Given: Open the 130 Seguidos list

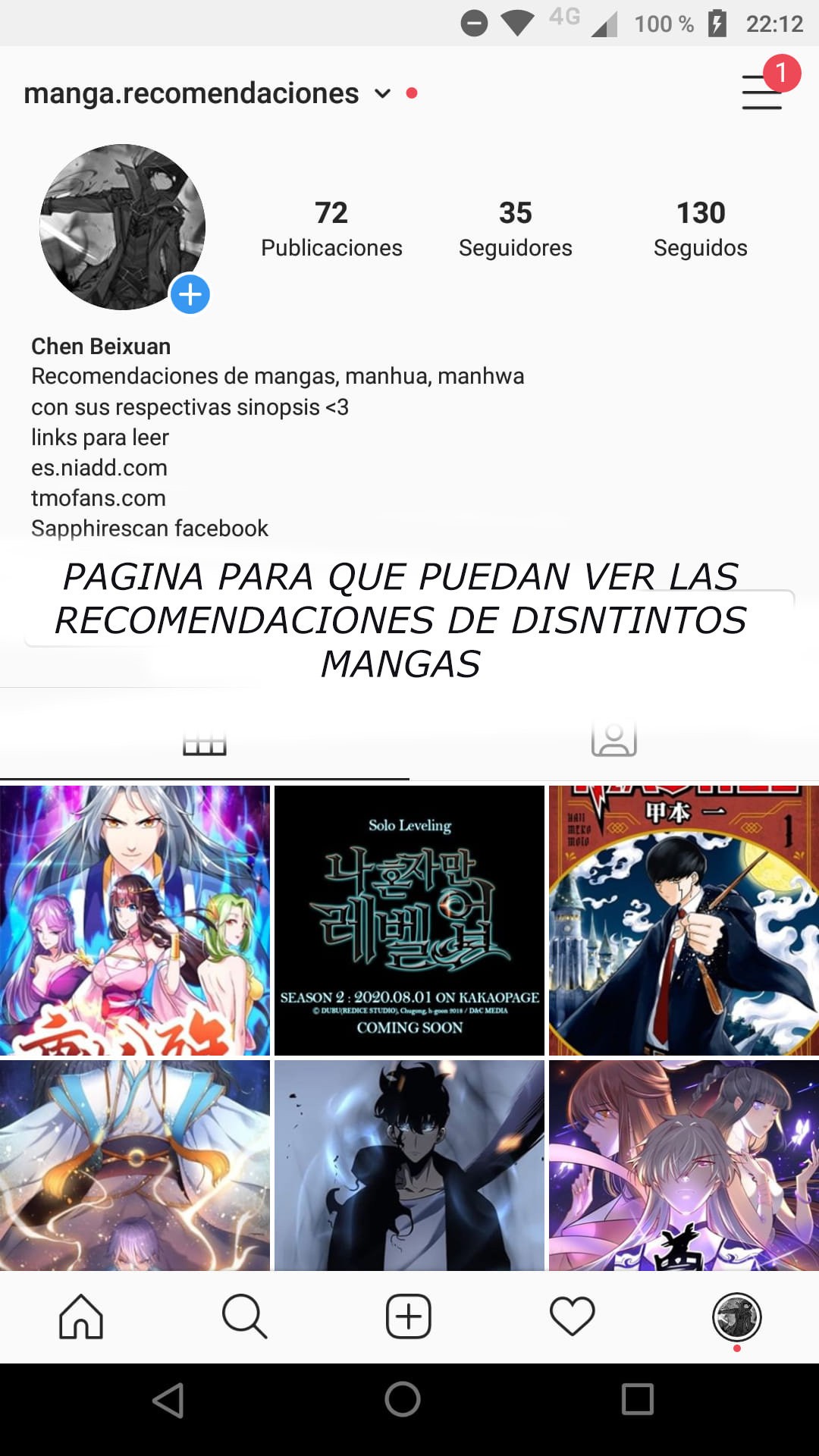Looking at the screenshot, I should click(x=700, y=228).
